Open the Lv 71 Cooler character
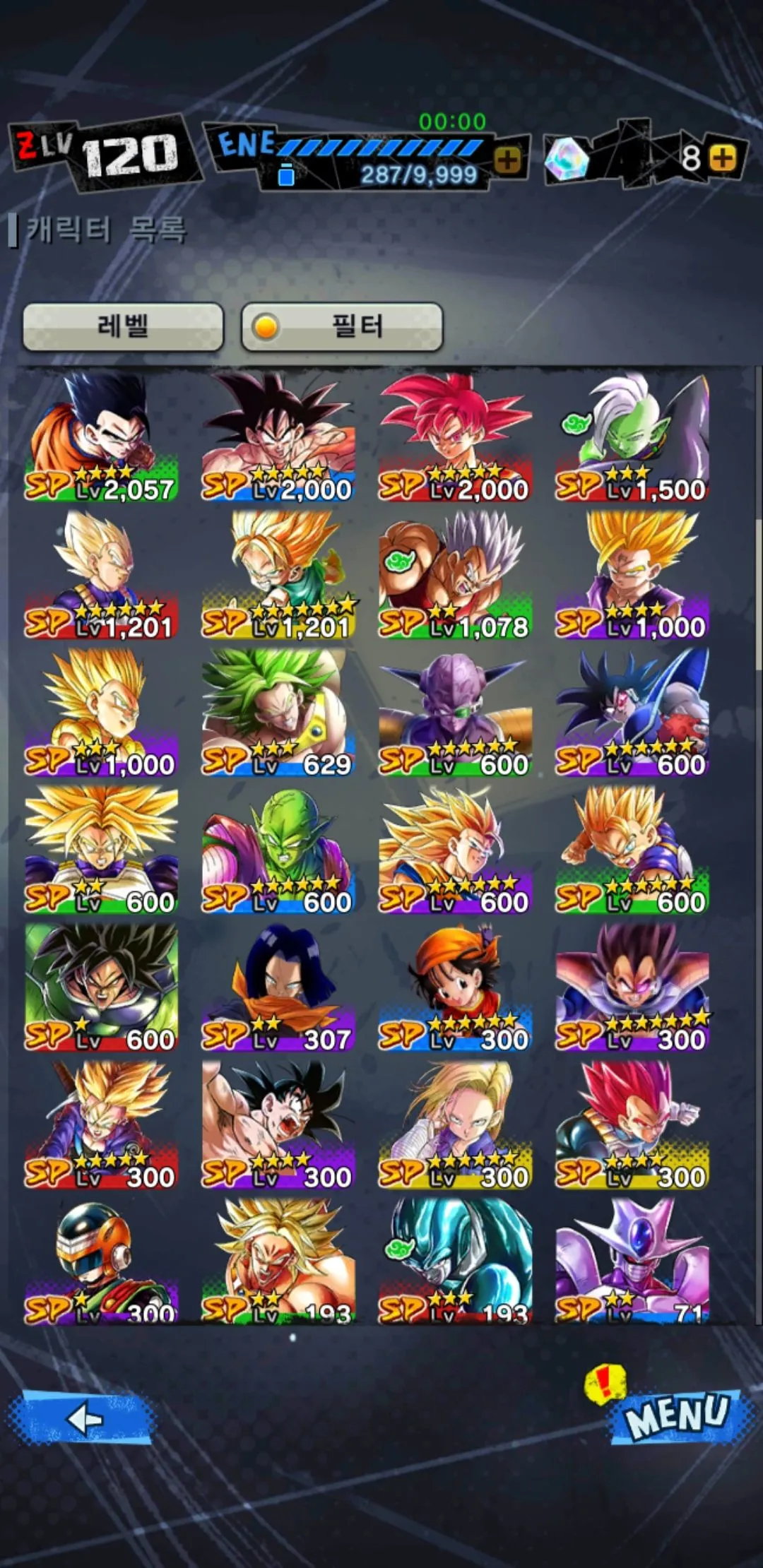The height and width of the screenshot is (1568, 763). [x=632, y=1261]
